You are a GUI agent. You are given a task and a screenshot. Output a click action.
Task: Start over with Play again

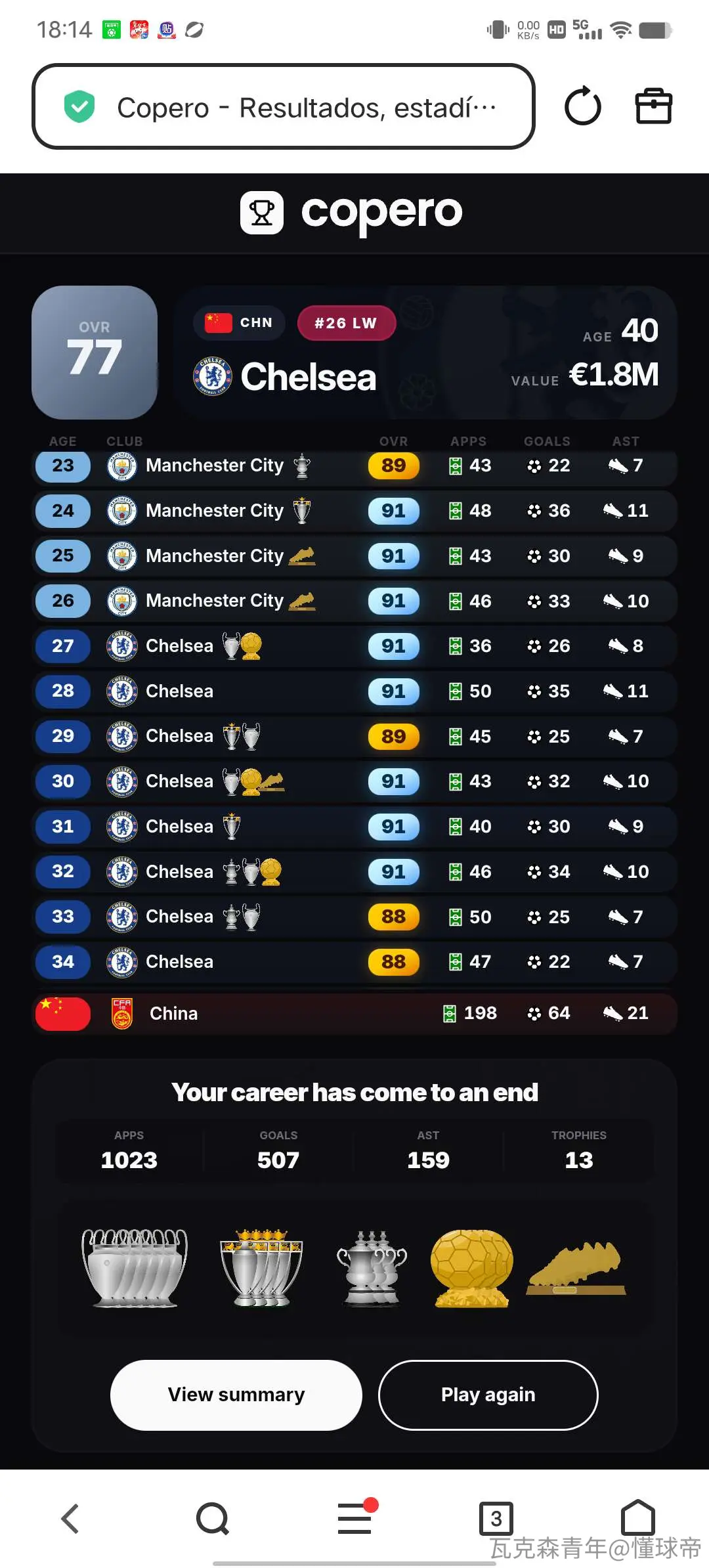pos(488,1395)
